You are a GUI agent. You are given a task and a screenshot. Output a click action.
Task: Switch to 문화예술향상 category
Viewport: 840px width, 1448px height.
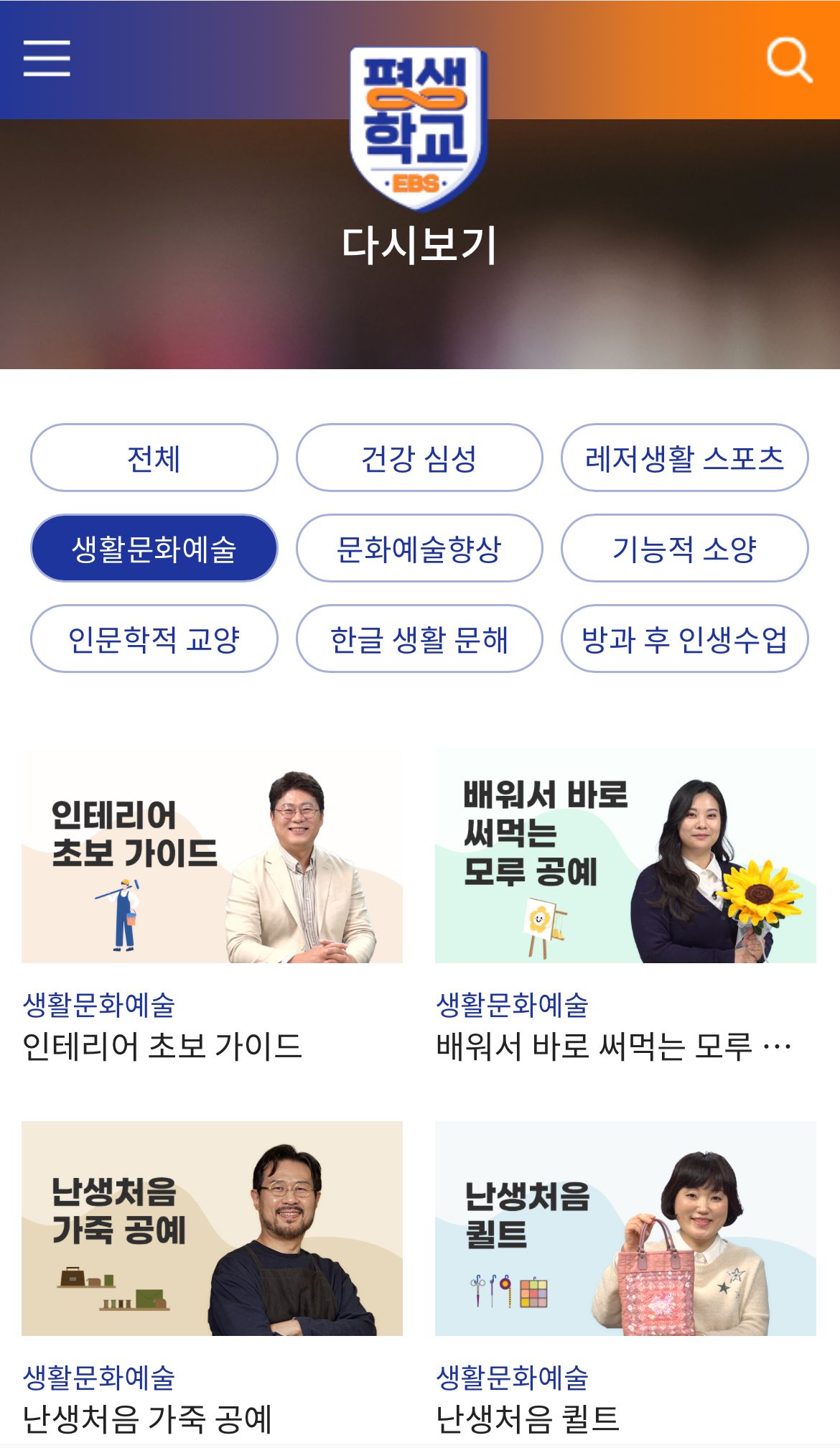[x=419, y=549]
